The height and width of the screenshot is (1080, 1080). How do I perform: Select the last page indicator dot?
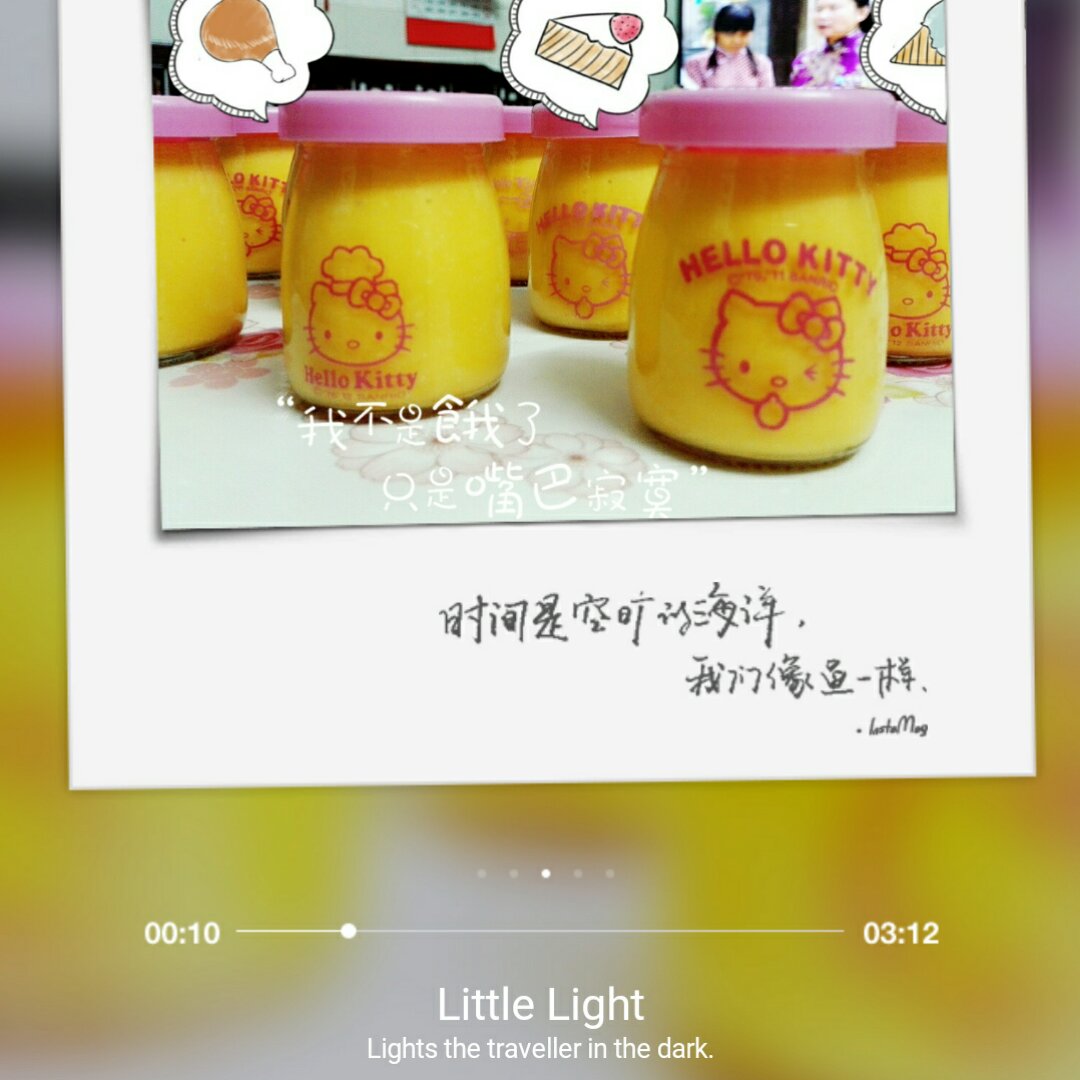pyautogui.click(x=609, y=873)
